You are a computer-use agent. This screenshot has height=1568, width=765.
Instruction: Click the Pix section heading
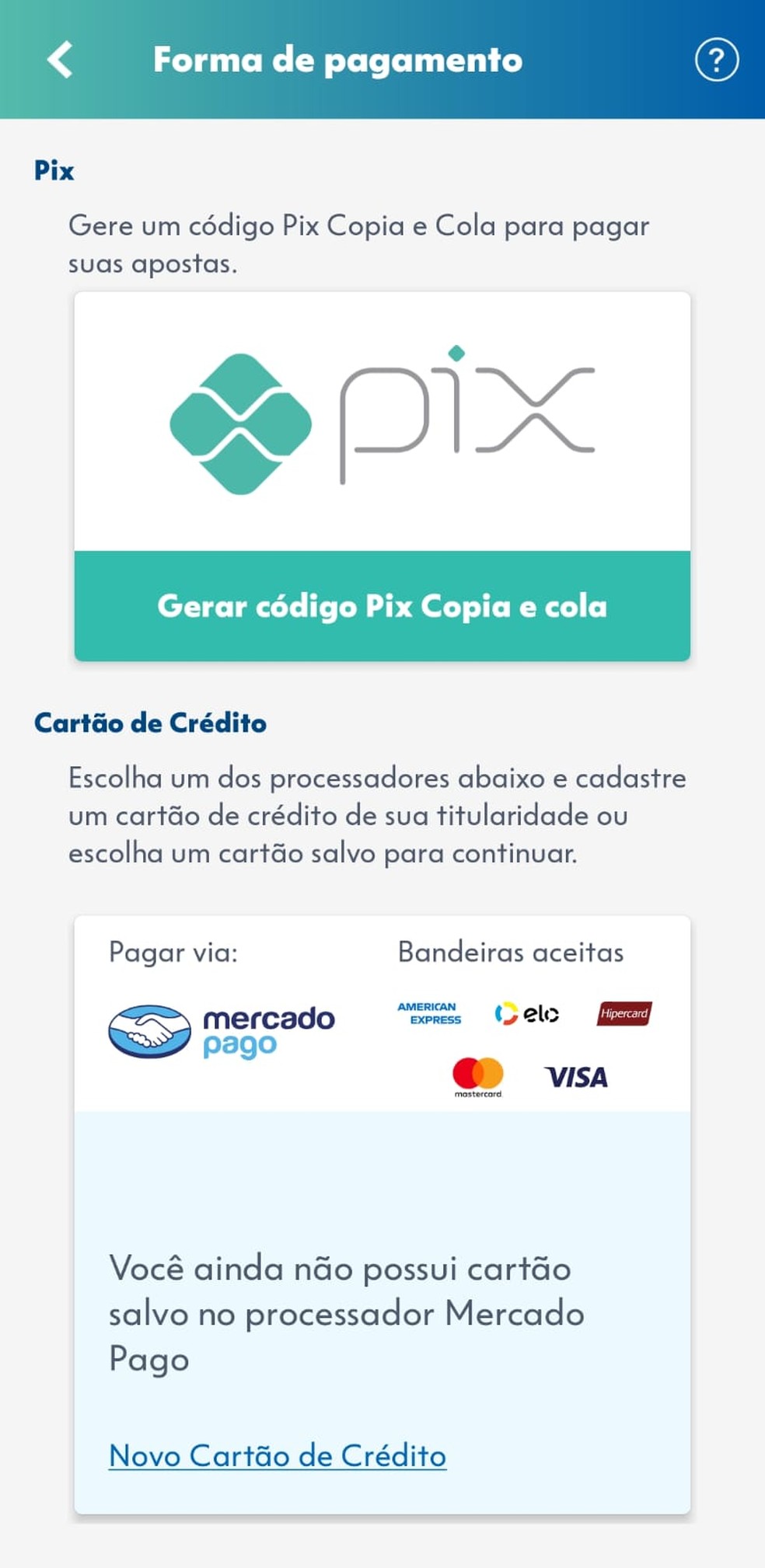tap(52, 170)
